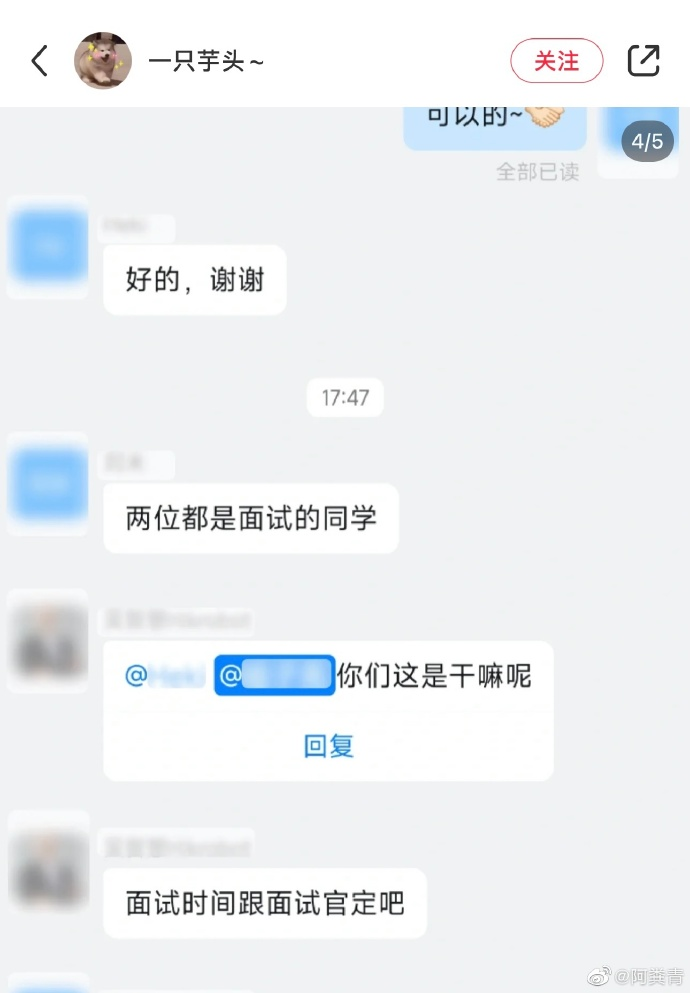
Task: Open 一只芋头~ profile avatar
Action: coord(103,61)
